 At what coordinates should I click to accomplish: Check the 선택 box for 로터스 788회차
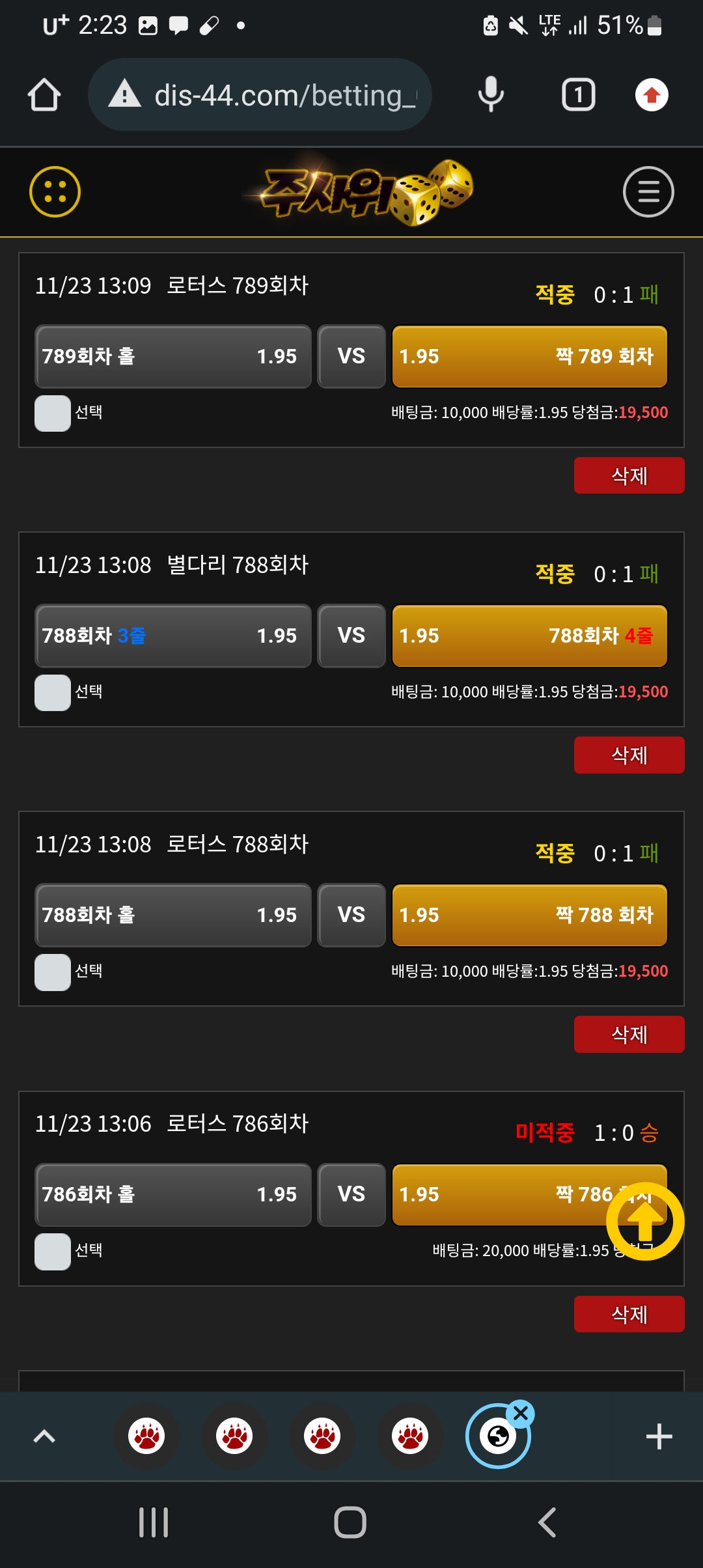(53, 972)
